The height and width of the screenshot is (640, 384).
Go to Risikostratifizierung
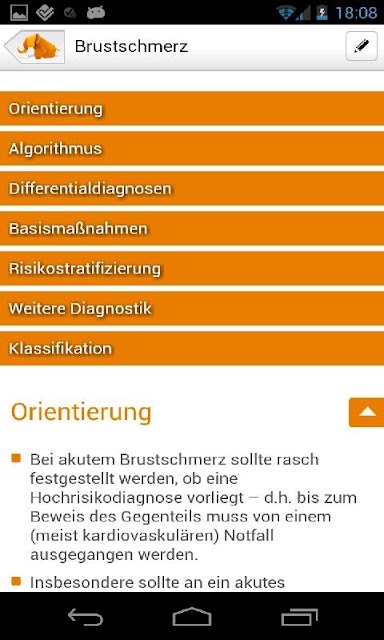[x=192, y=268]
